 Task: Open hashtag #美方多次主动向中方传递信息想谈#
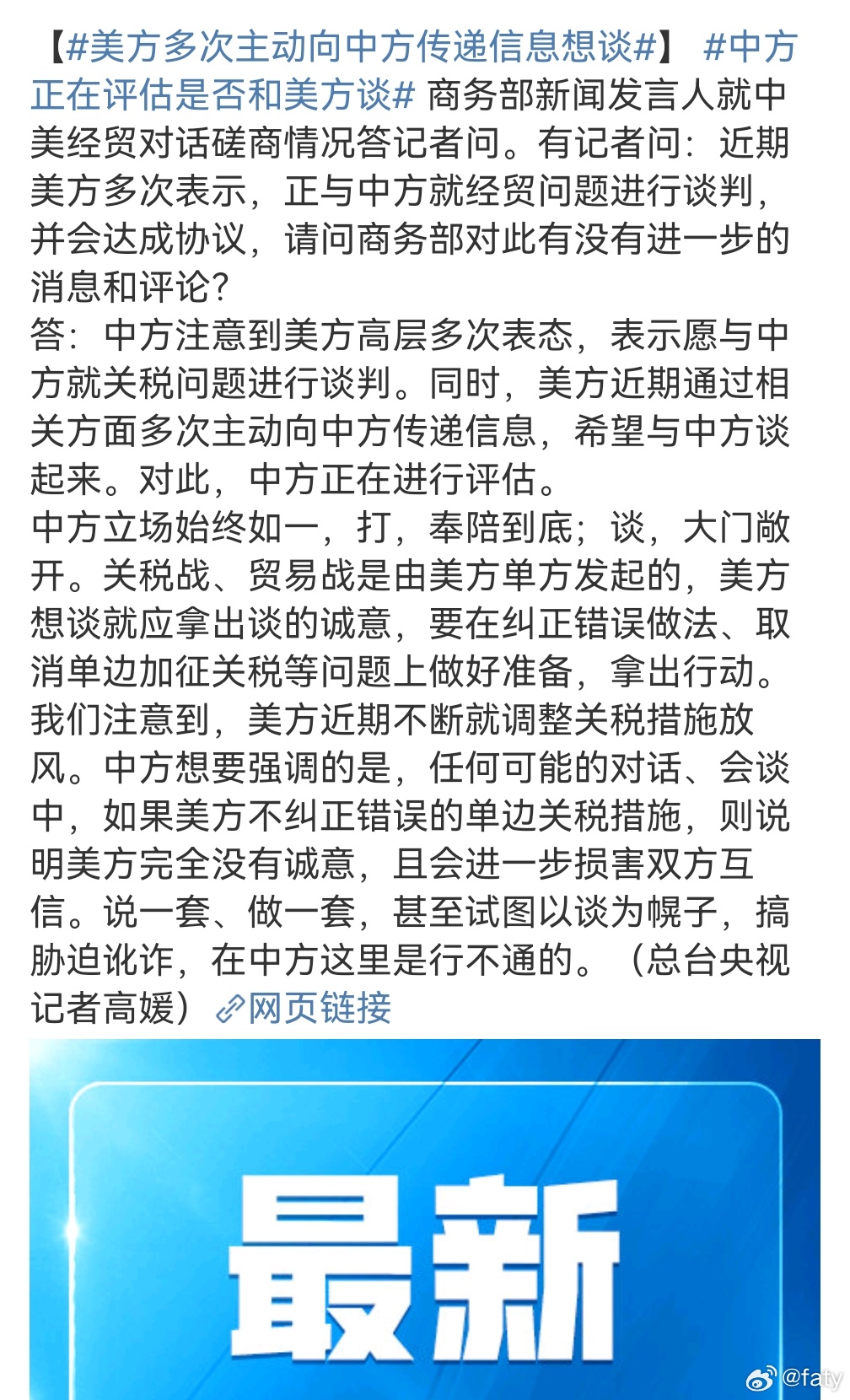(361, 47)
